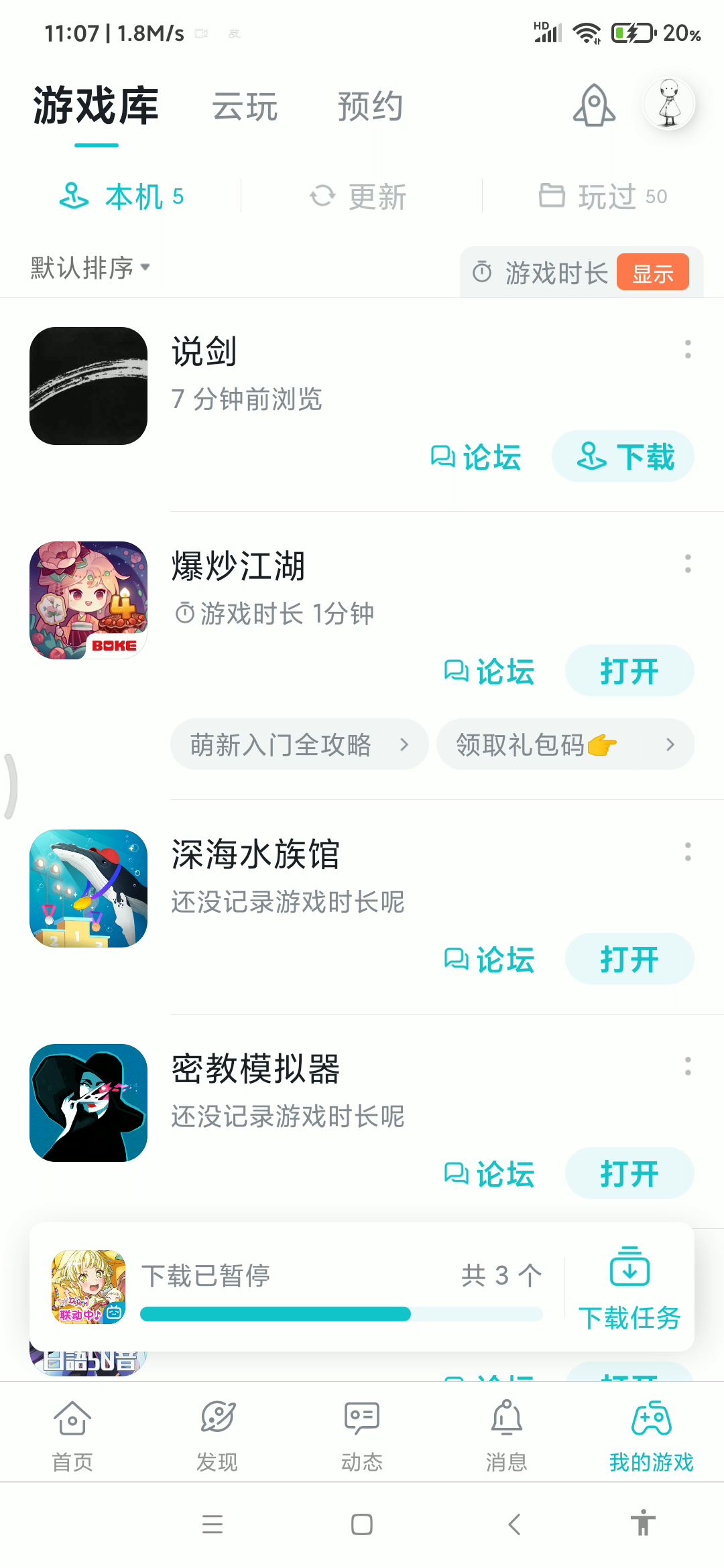Image resolution: width=724 pixels, height=1568 pixels.
Task: Download the game 说剑
Action: [623, 456]
